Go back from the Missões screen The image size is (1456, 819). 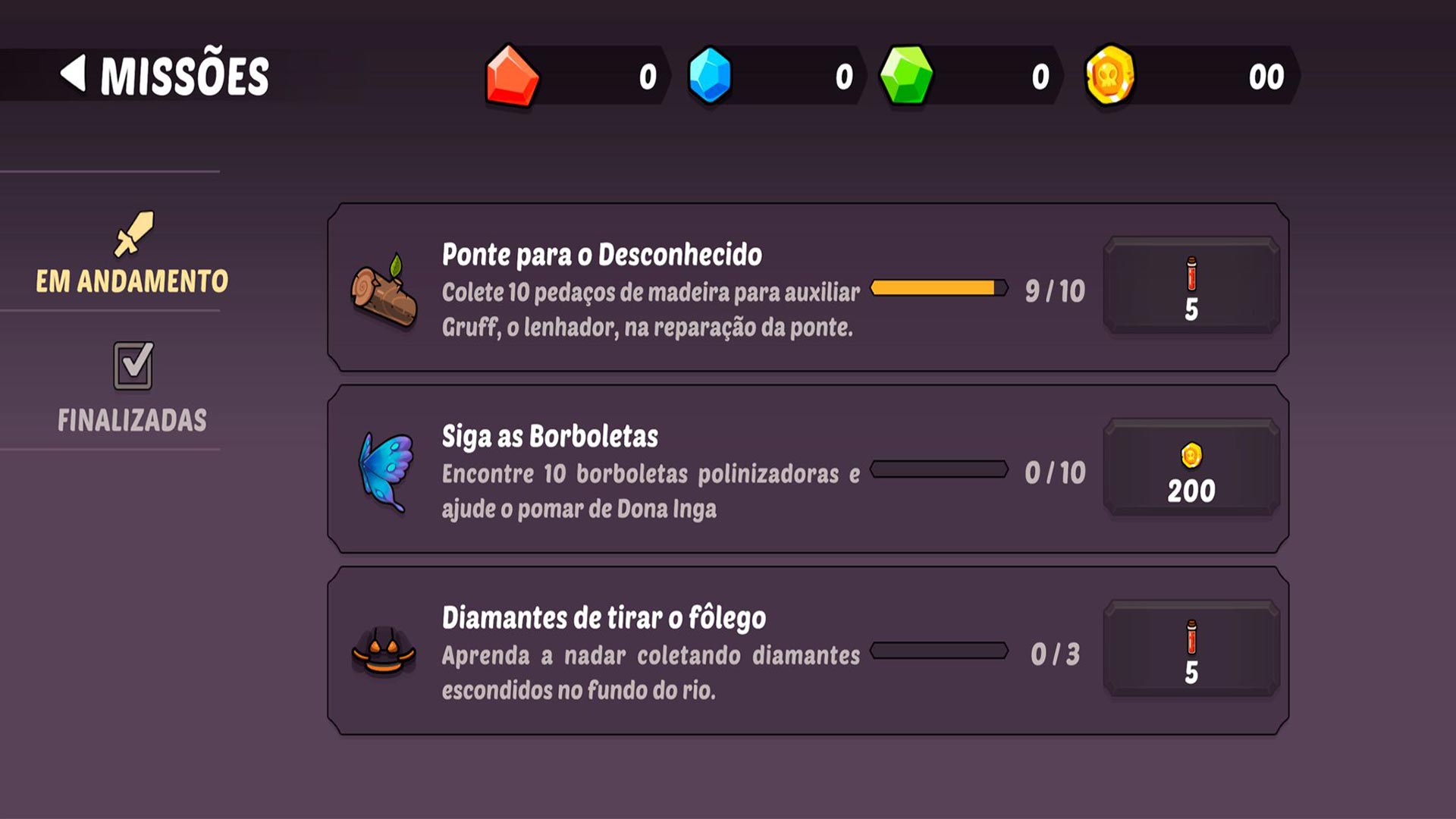click(x=74, y=74)
